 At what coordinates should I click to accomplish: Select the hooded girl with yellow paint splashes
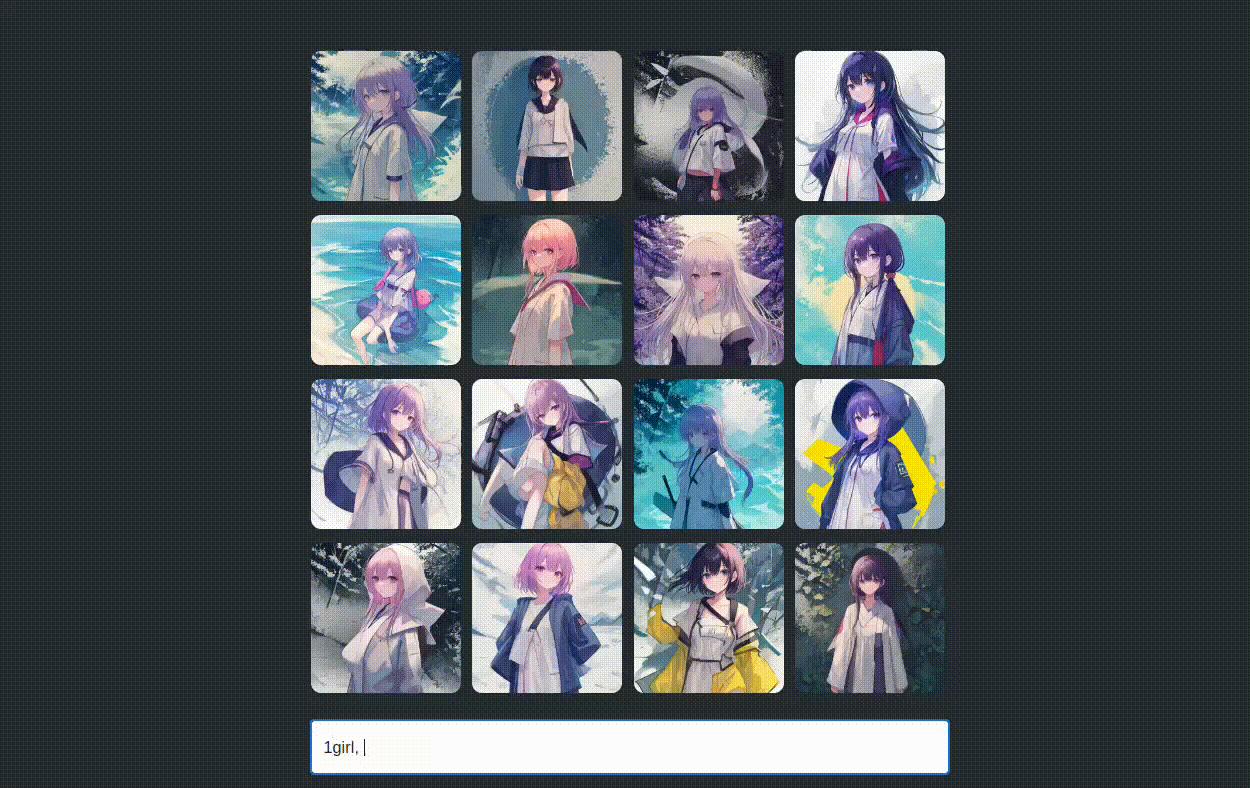870,454
